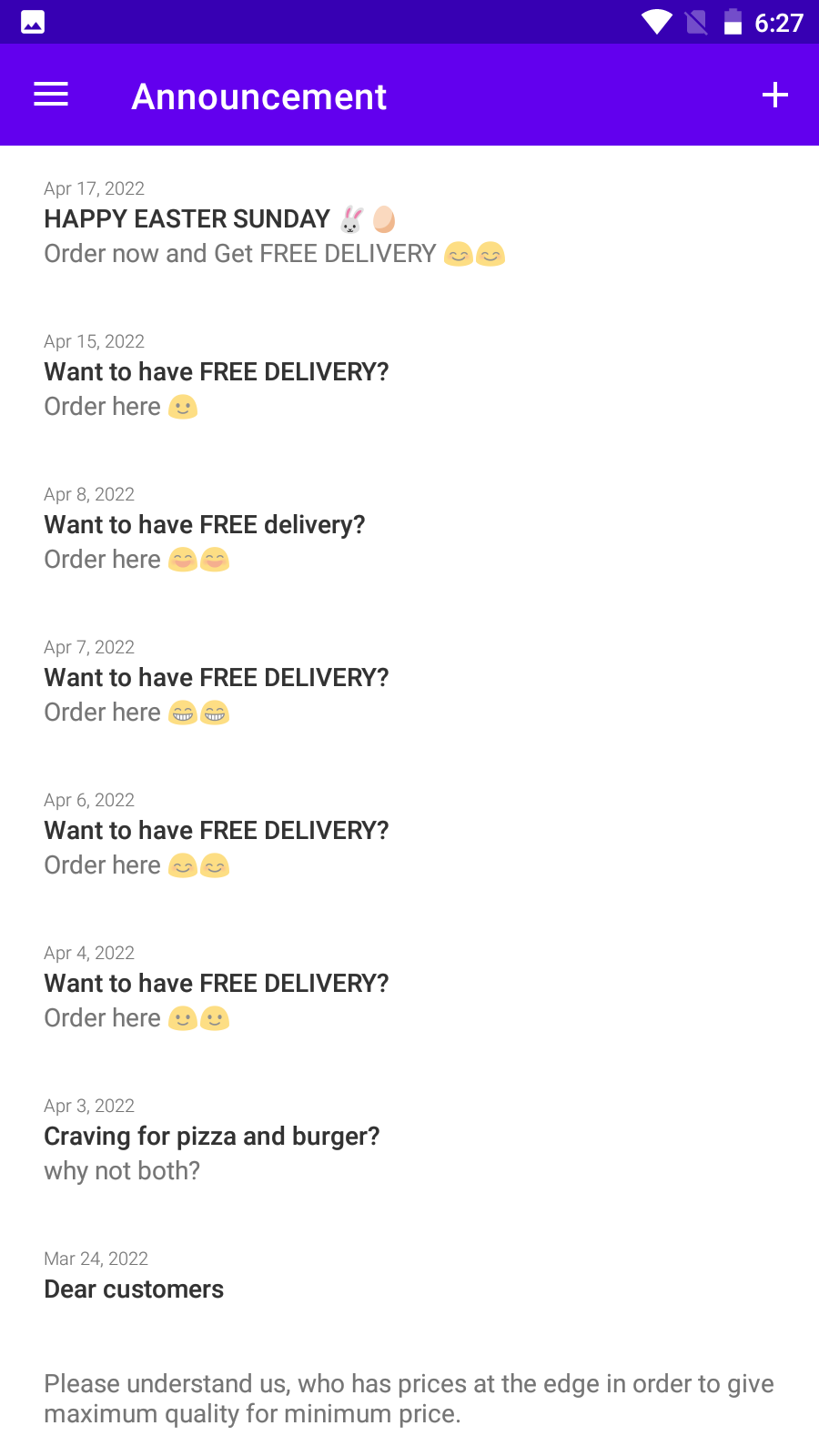Open the Apr 8 free delivery announcement
This screenshot has width=819, height=1456.
pyautogui.click(x=205, y=526)
